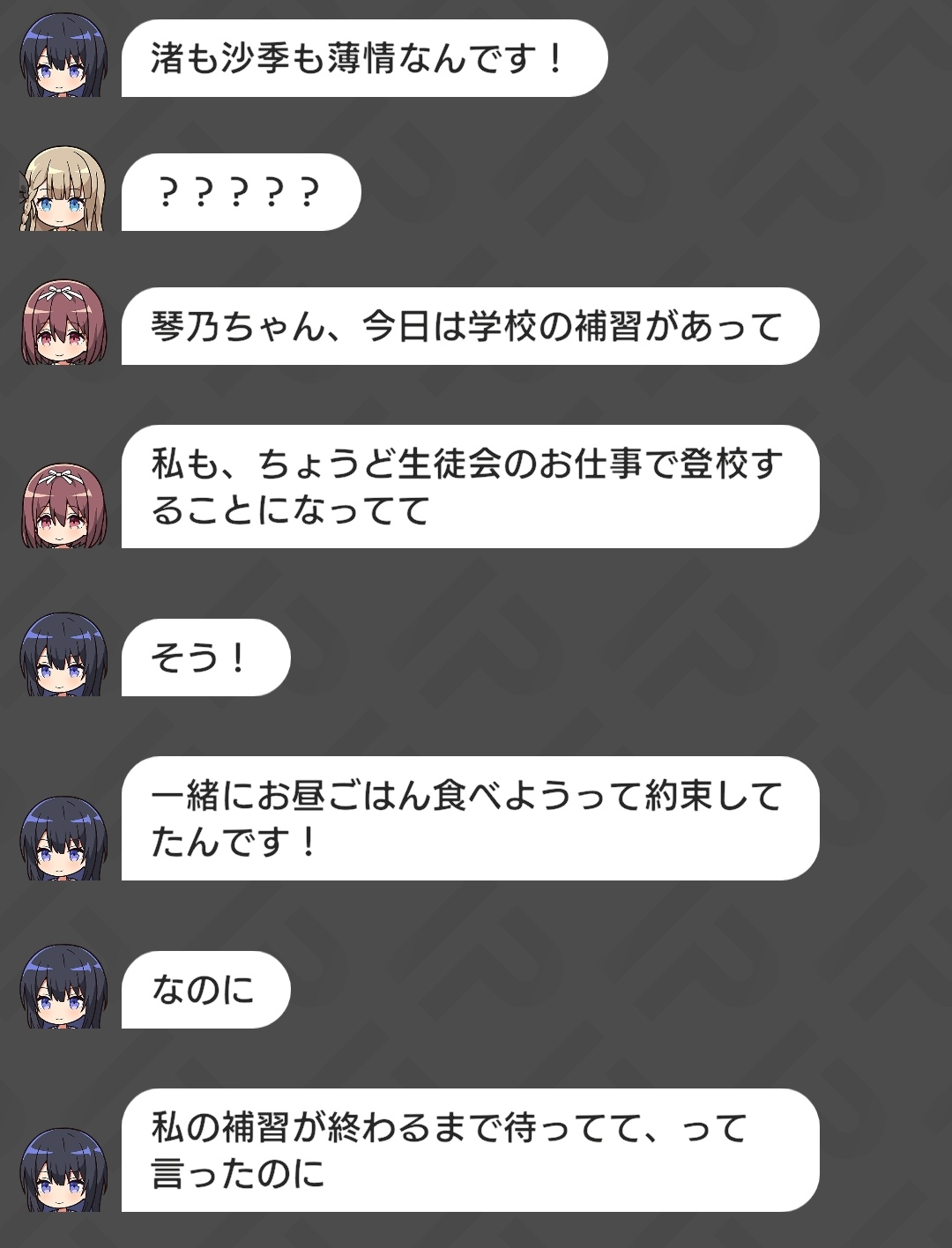
Task: Tap the avatar beside the ????? message
Action: point(63,191)
